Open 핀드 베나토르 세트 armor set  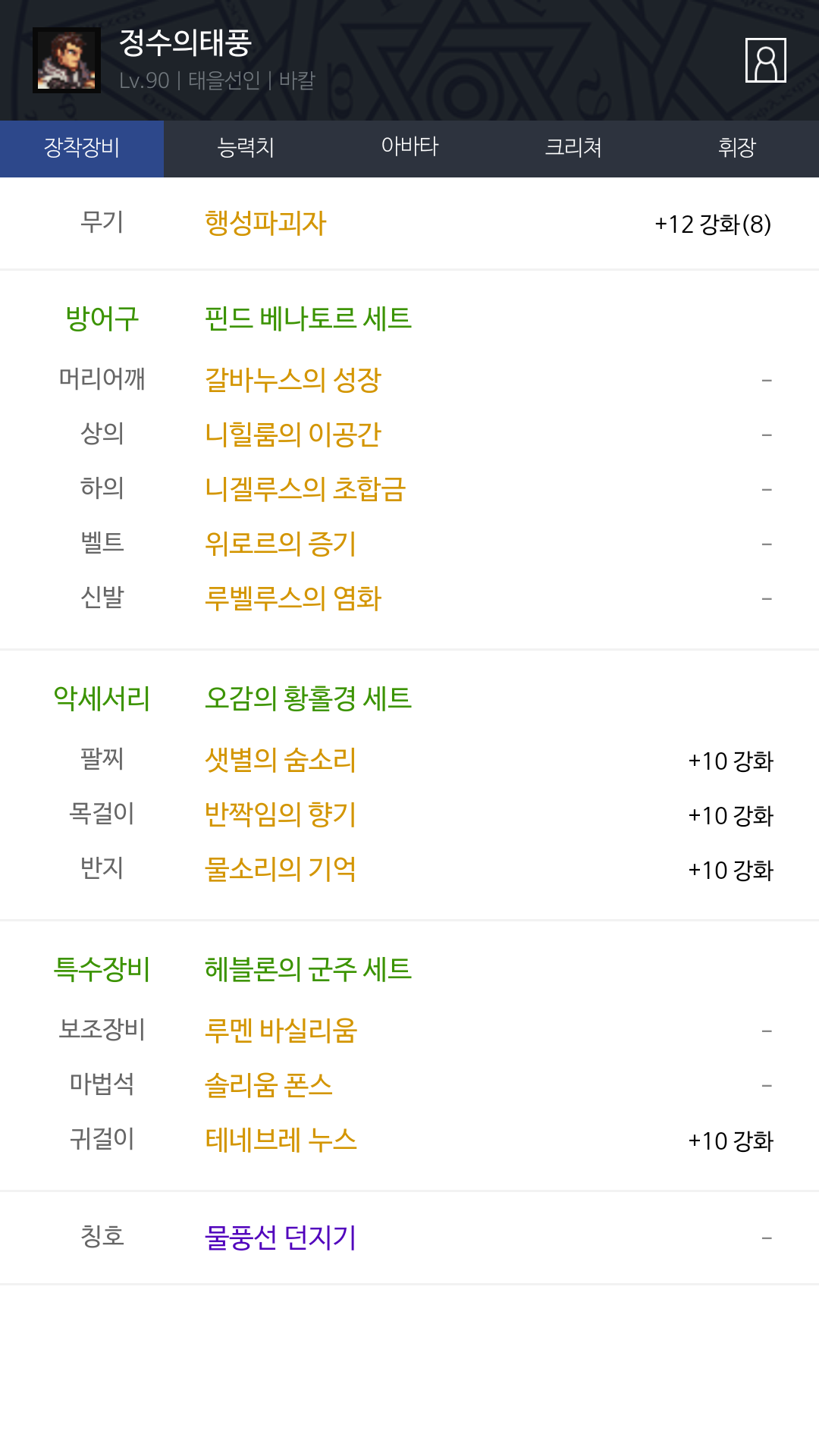click(x=308, y=318)
